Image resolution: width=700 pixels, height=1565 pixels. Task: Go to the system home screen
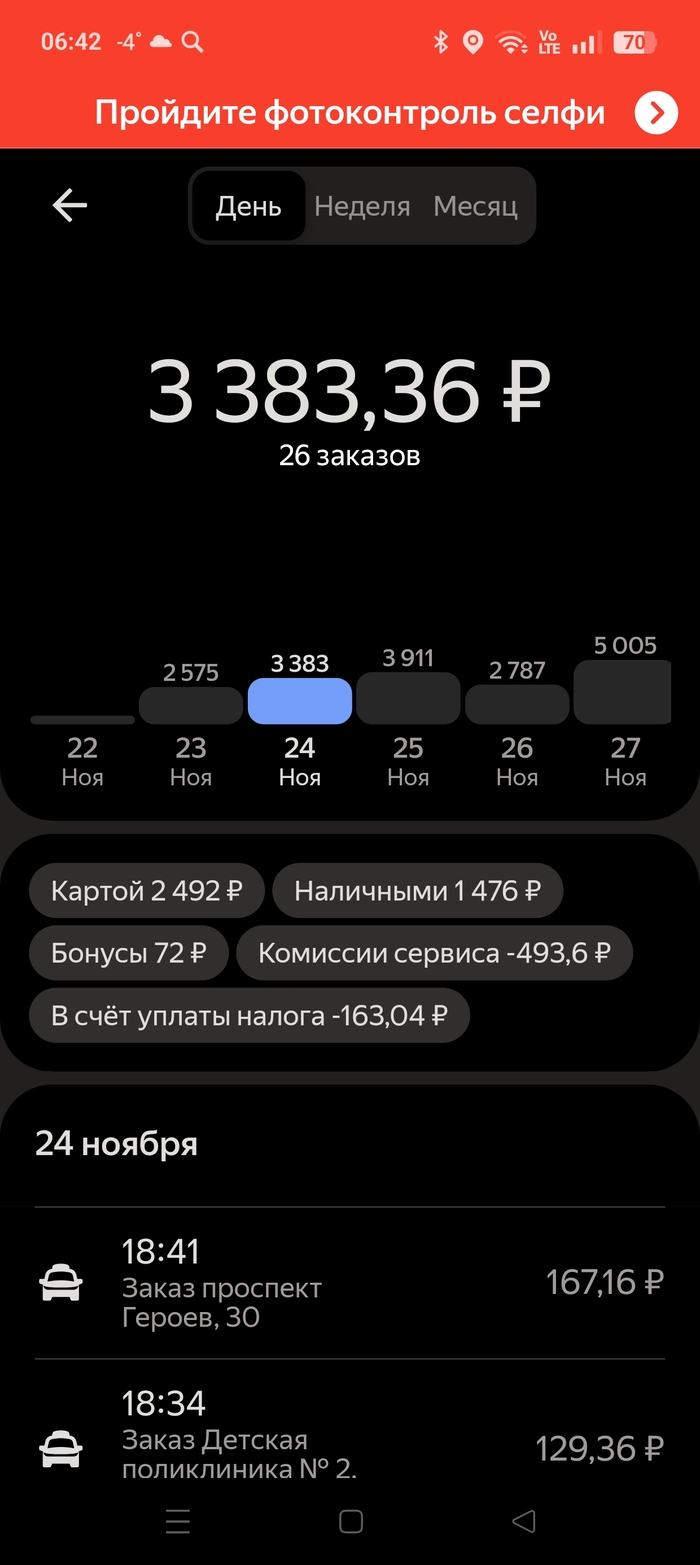click(x=350, y=1522)
